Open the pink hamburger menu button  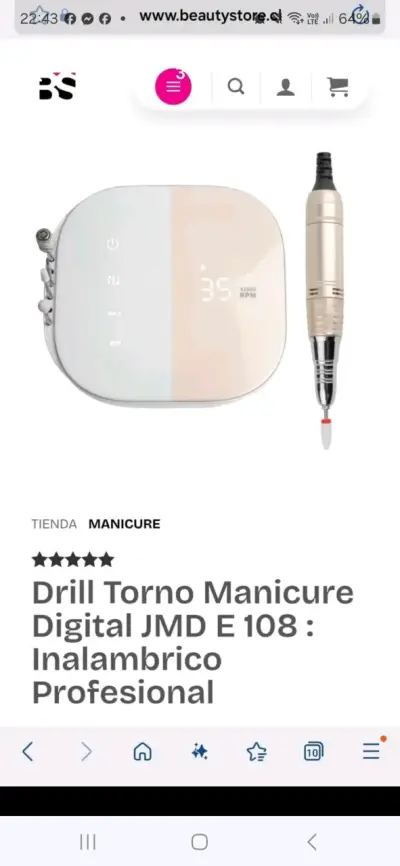coord(173,87)
